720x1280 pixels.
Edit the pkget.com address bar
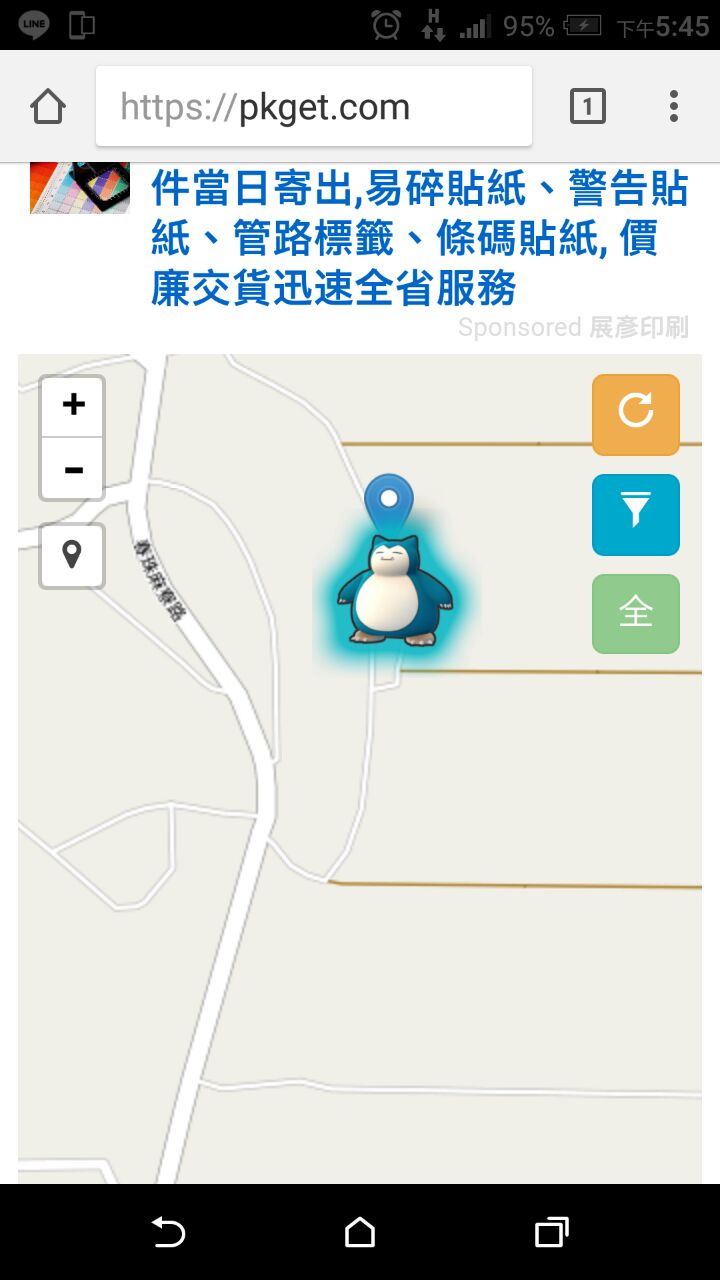point(314,106)
